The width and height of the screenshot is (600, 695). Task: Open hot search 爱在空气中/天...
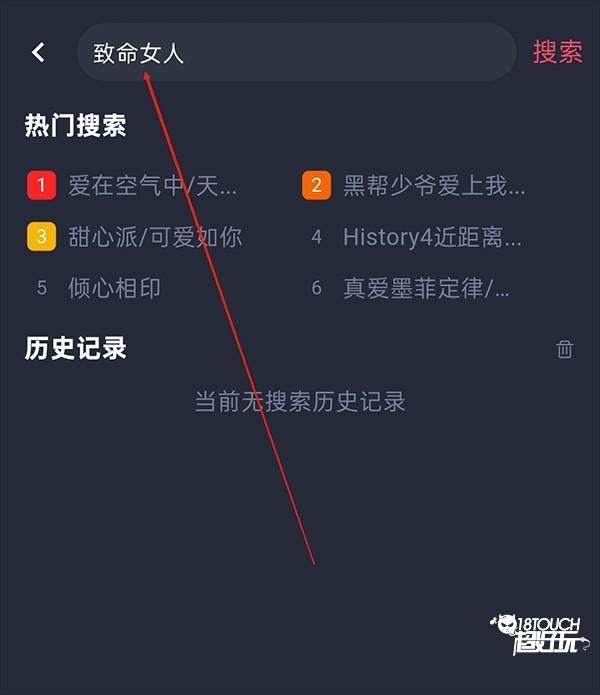tap(152, 185)
